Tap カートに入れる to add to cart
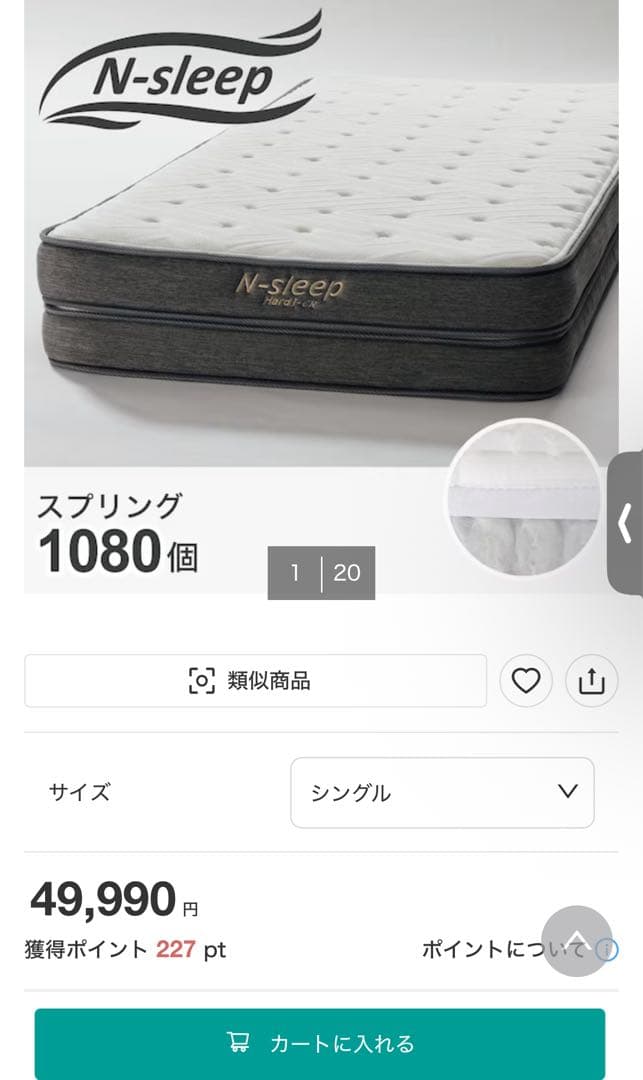The image size is (643, 1080). [x=320, y=1044]
